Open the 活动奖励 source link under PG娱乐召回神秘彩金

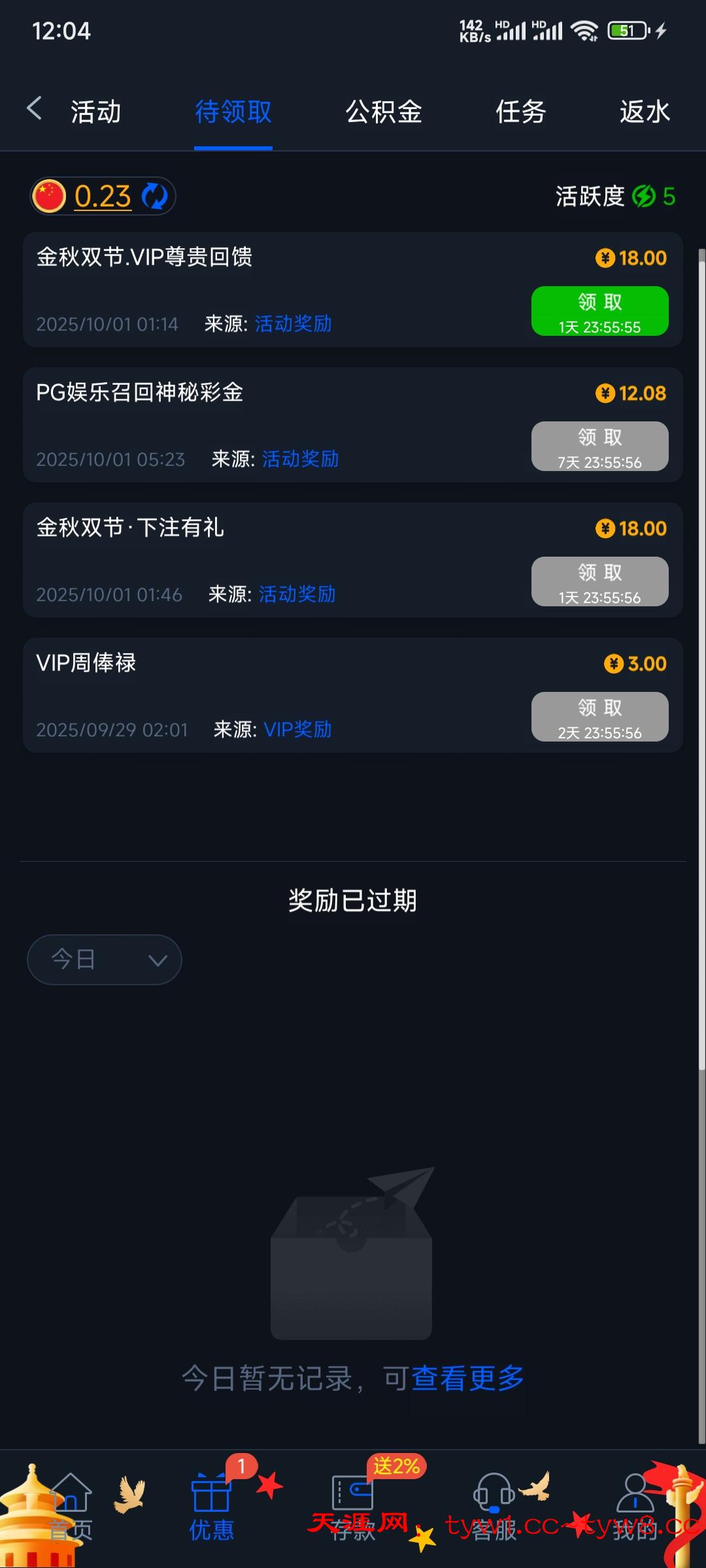point(300,459)
